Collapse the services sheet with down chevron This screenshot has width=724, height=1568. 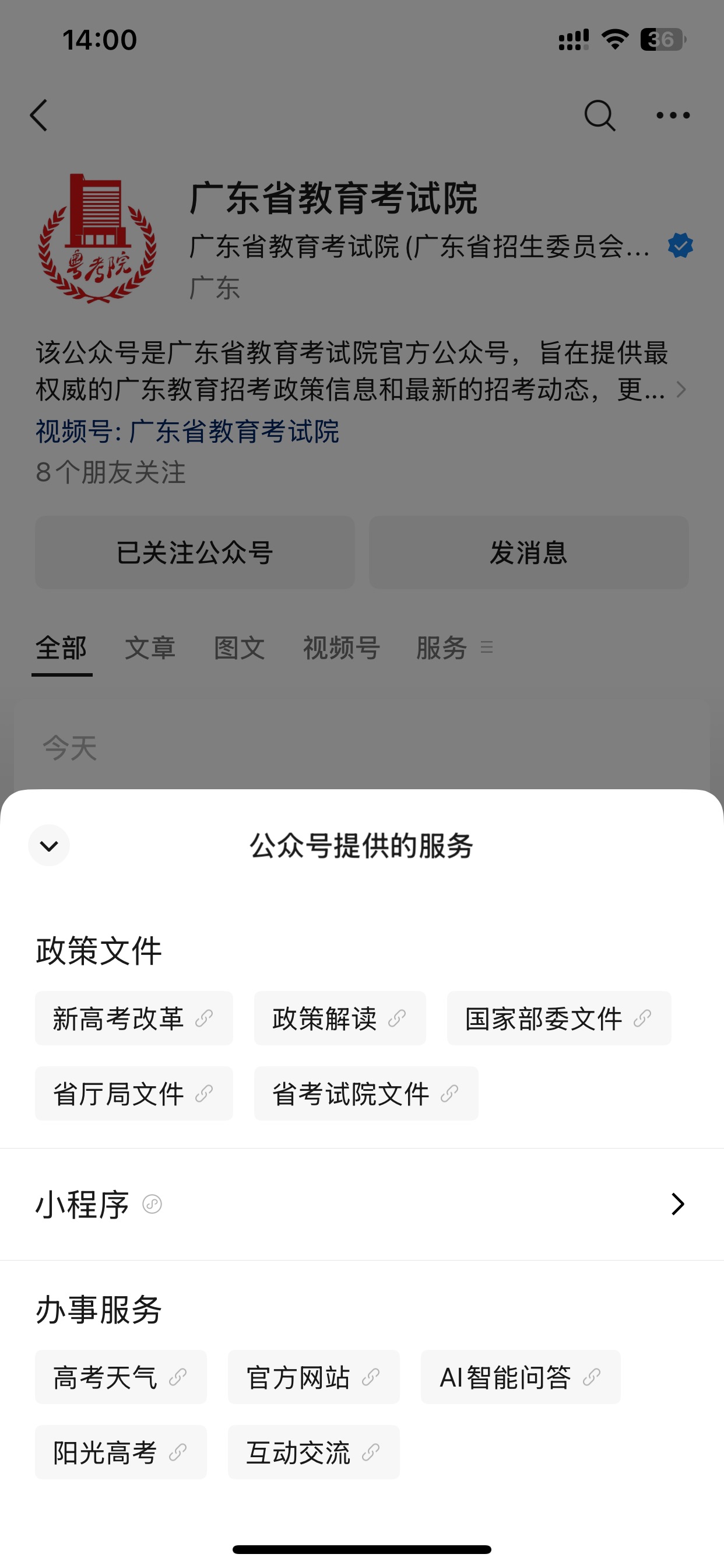(48, 845)
